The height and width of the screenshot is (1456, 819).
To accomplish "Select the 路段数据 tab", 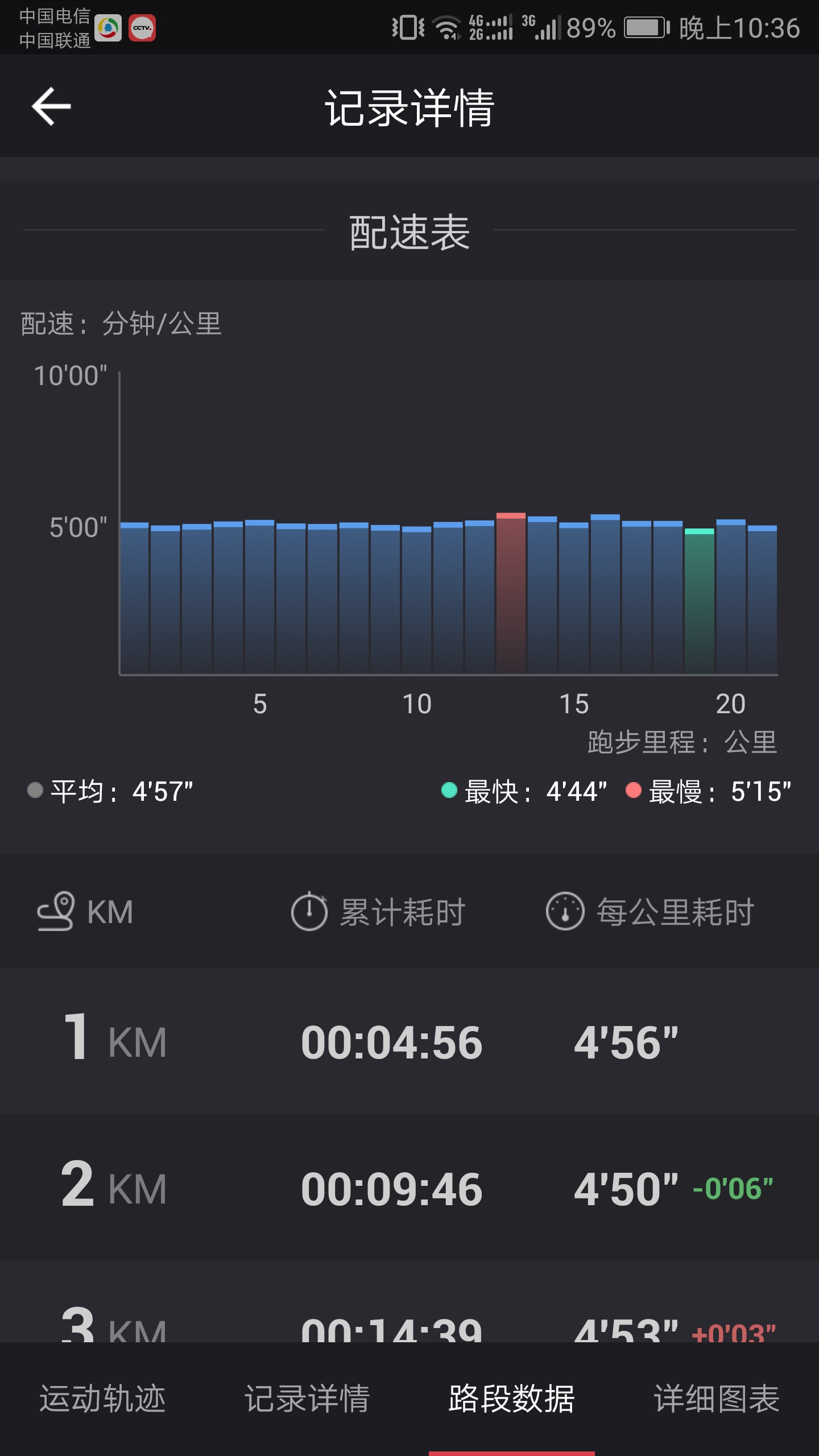I will click(x=512, y=1399).
